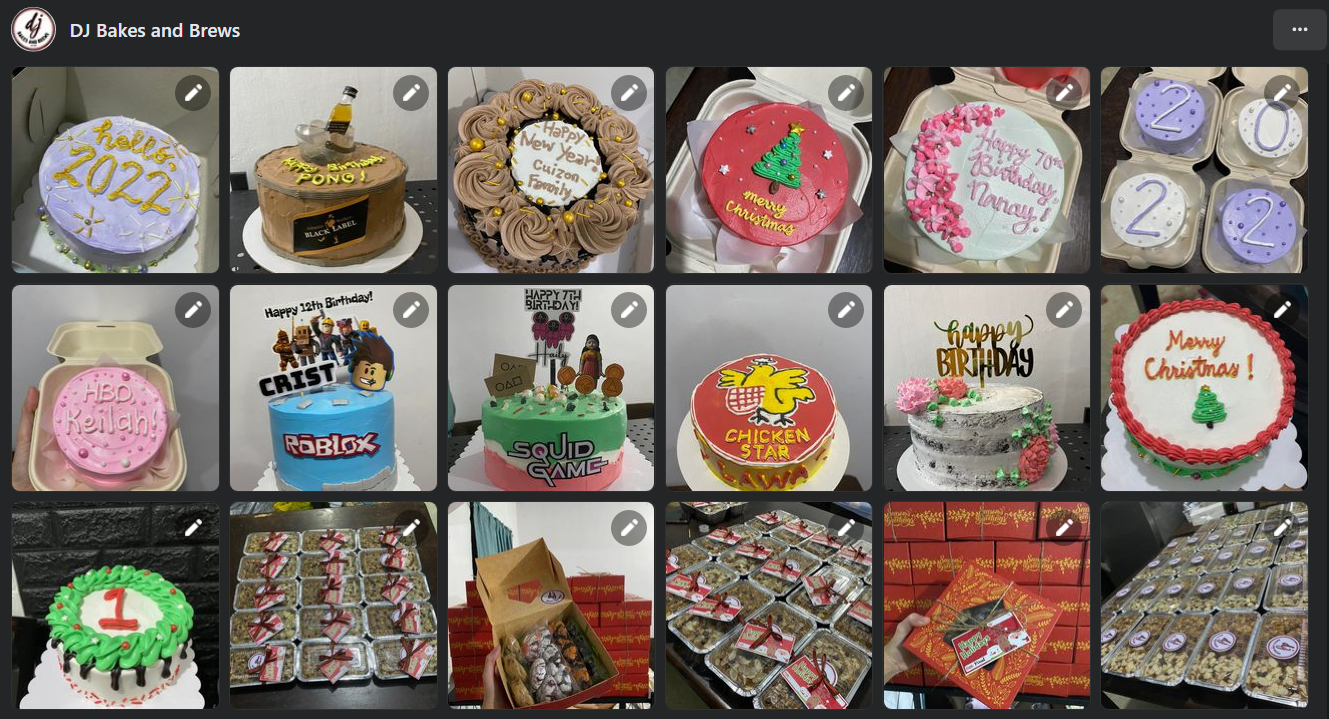Edit the HBD Keilah pink cake photo

point(192,311)
